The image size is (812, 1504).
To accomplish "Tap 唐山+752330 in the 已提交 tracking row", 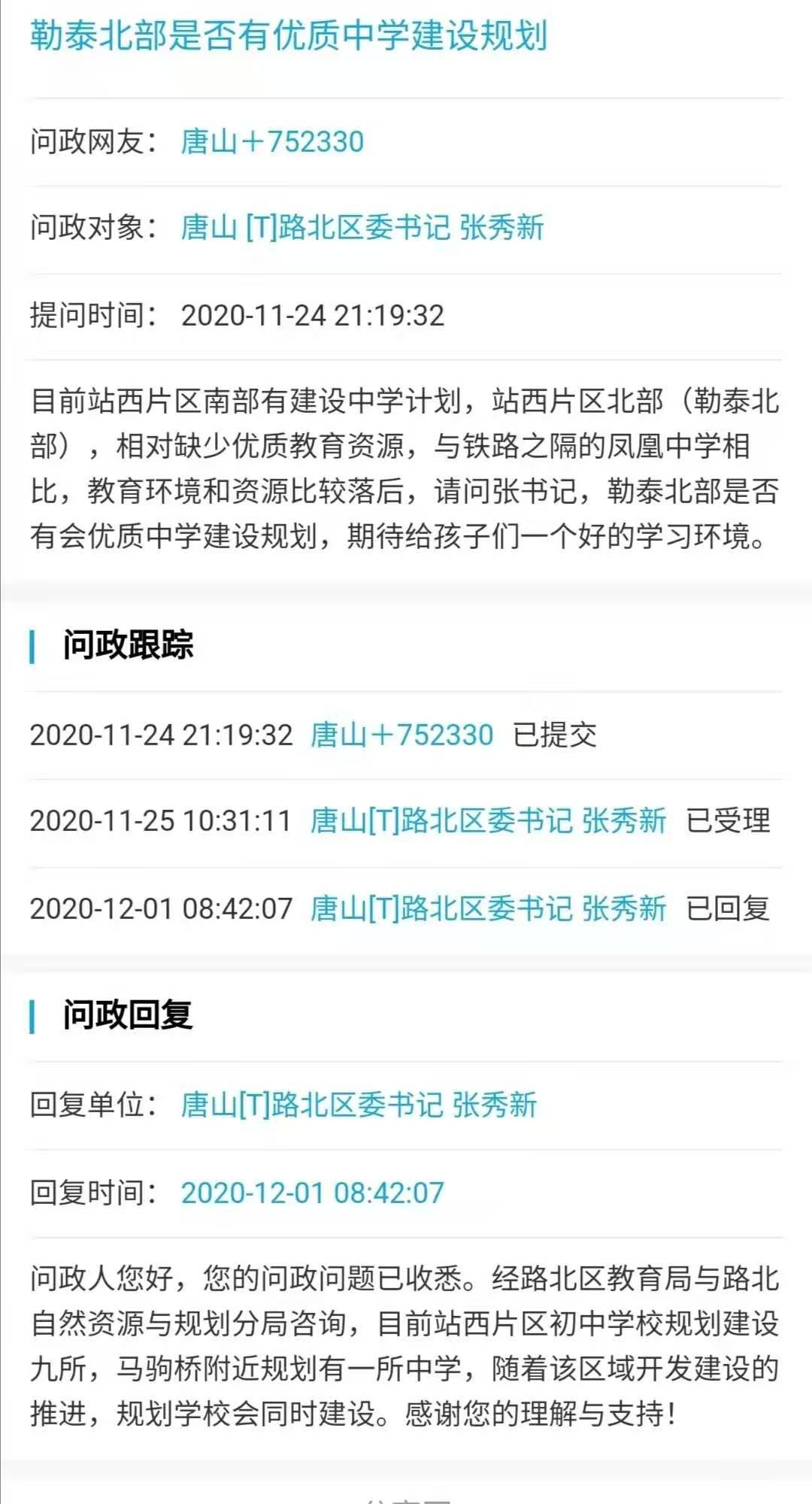I will (x=401, y=735).
